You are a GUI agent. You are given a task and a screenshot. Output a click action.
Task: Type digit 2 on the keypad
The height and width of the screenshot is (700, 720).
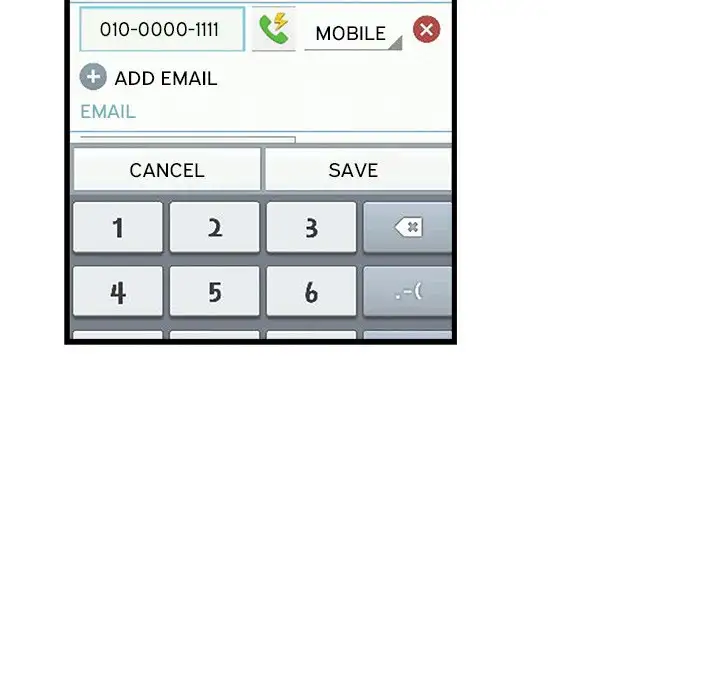[214, 228]
